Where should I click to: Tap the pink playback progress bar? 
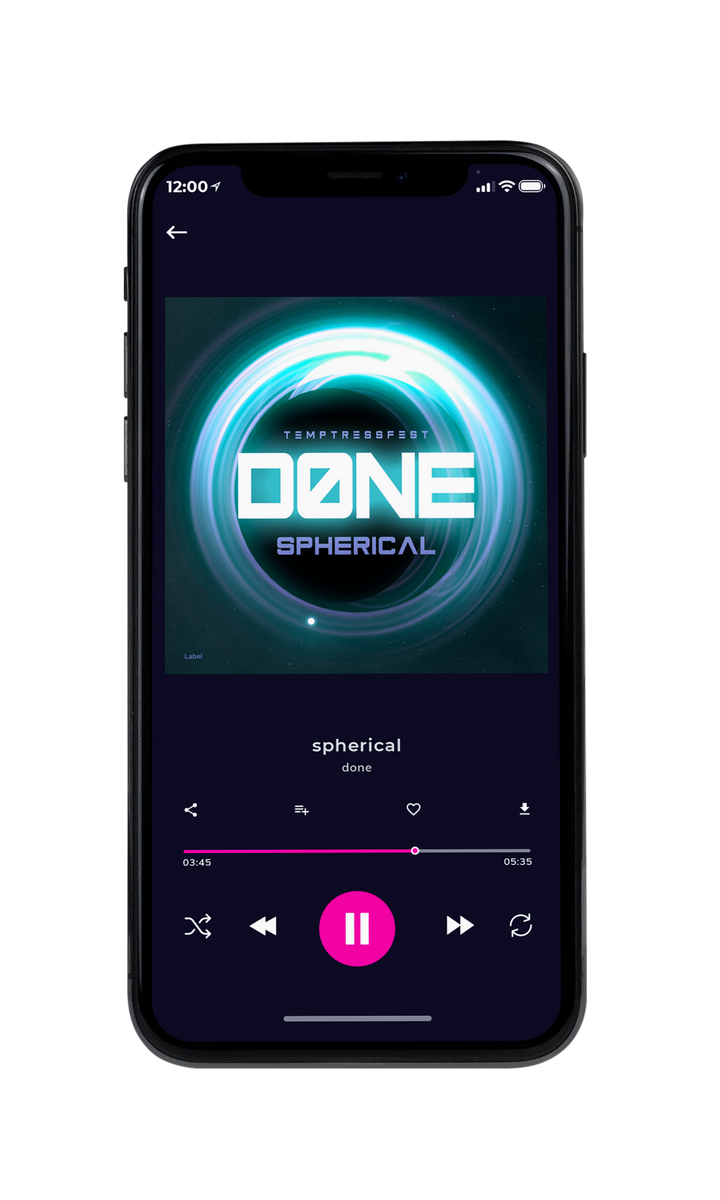pos(357,851)
